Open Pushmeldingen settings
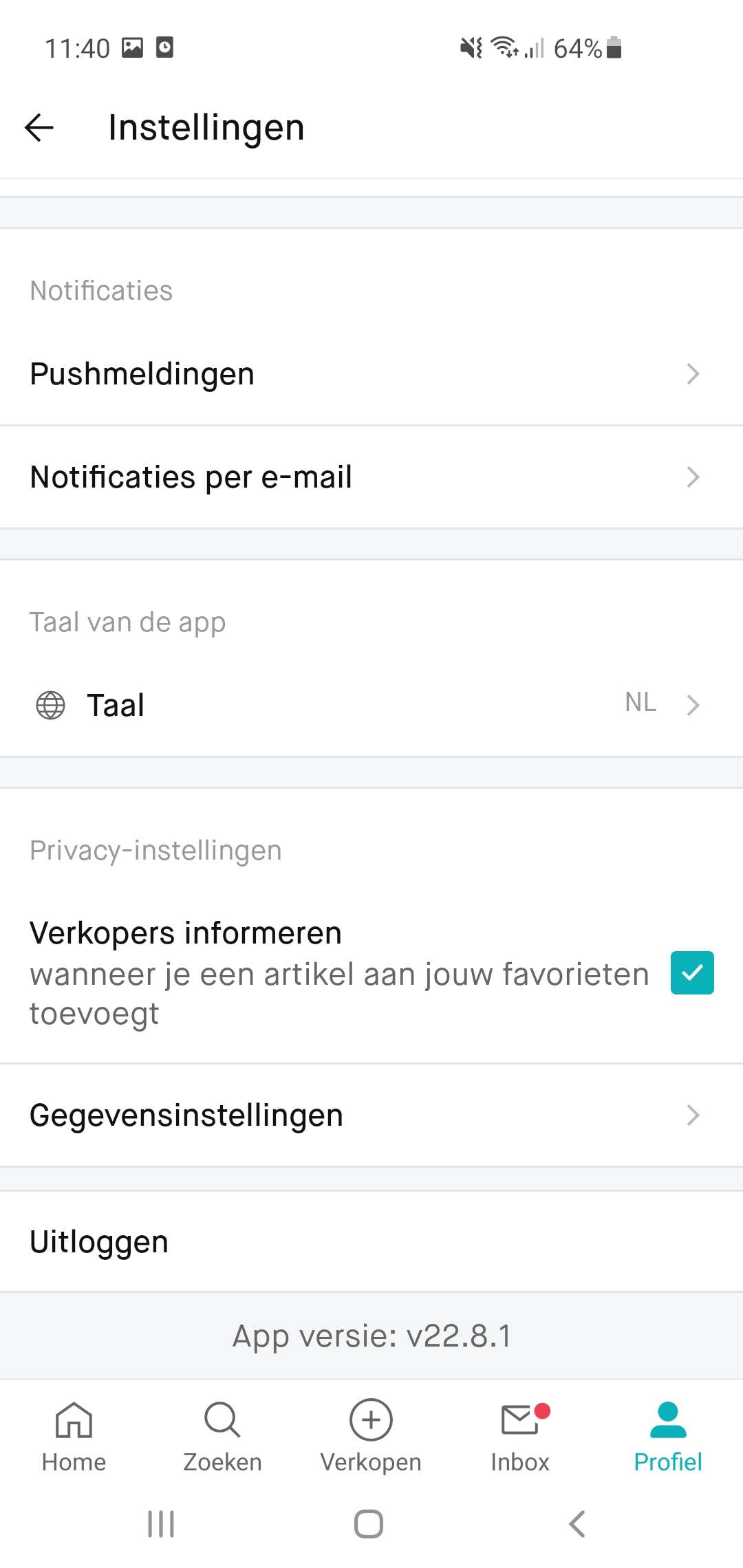This screenshot has height=1568, width=743. point(371,374)
